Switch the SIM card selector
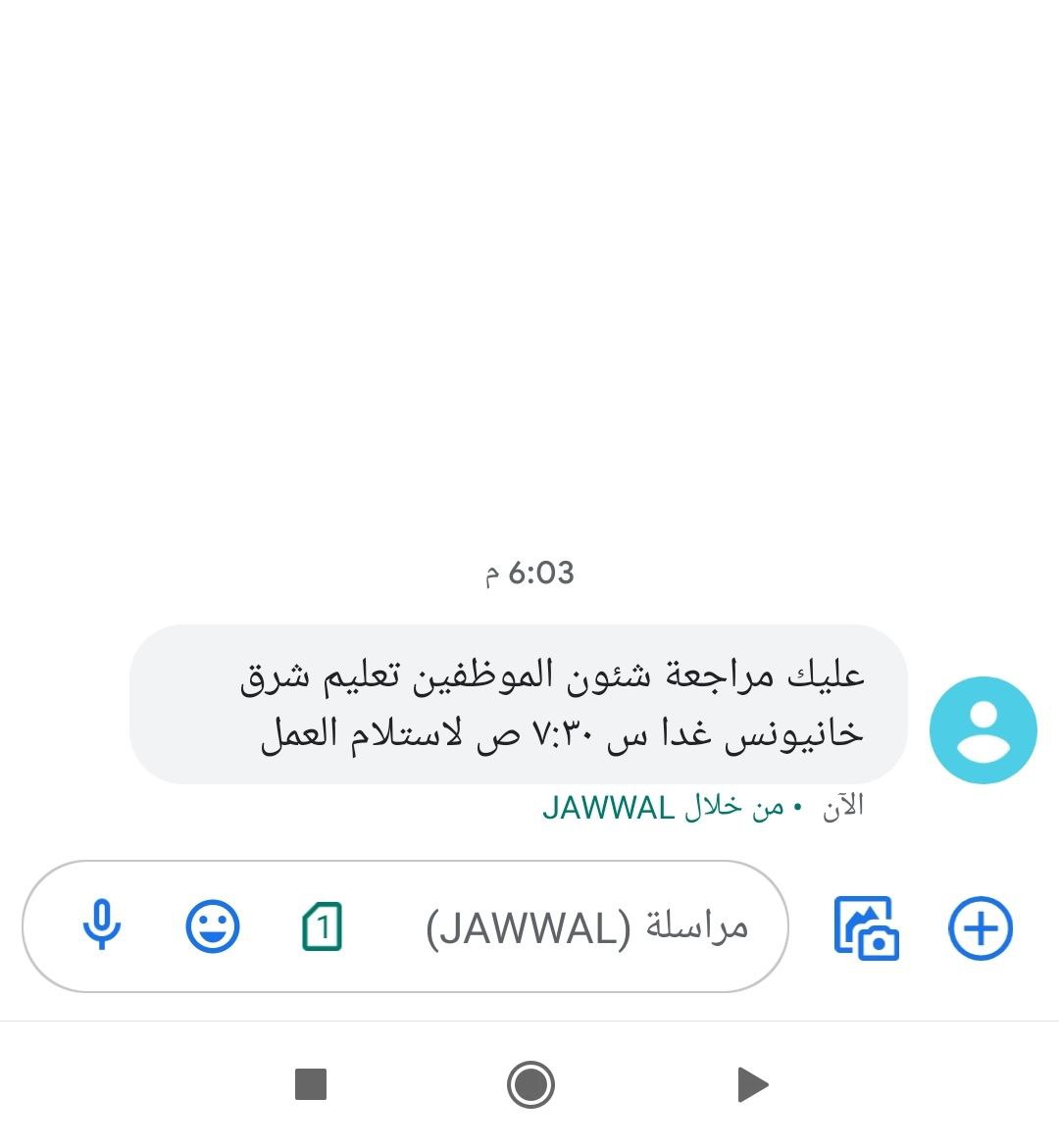 coord(323,927)
